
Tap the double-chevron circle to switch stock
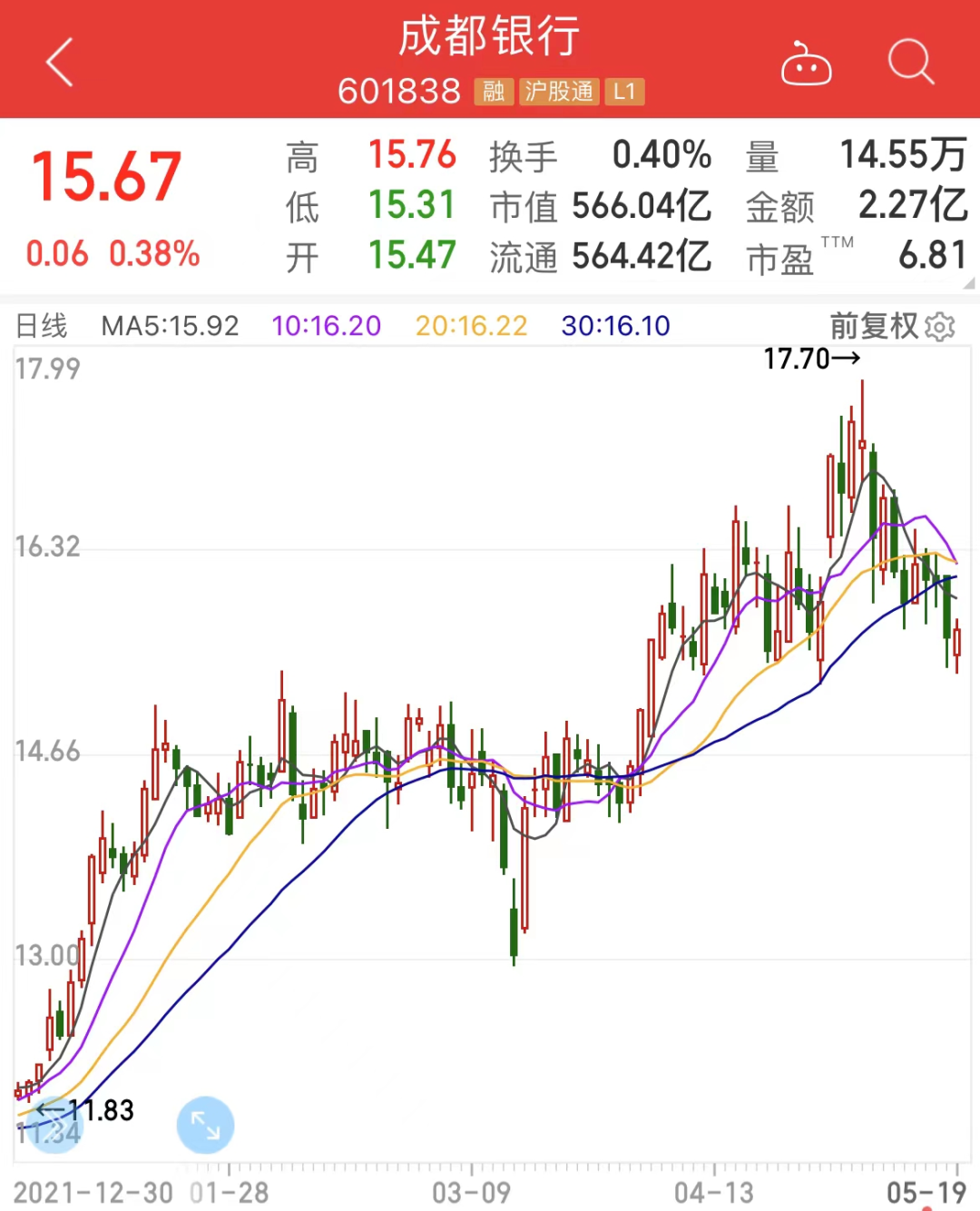point(54,1125)
